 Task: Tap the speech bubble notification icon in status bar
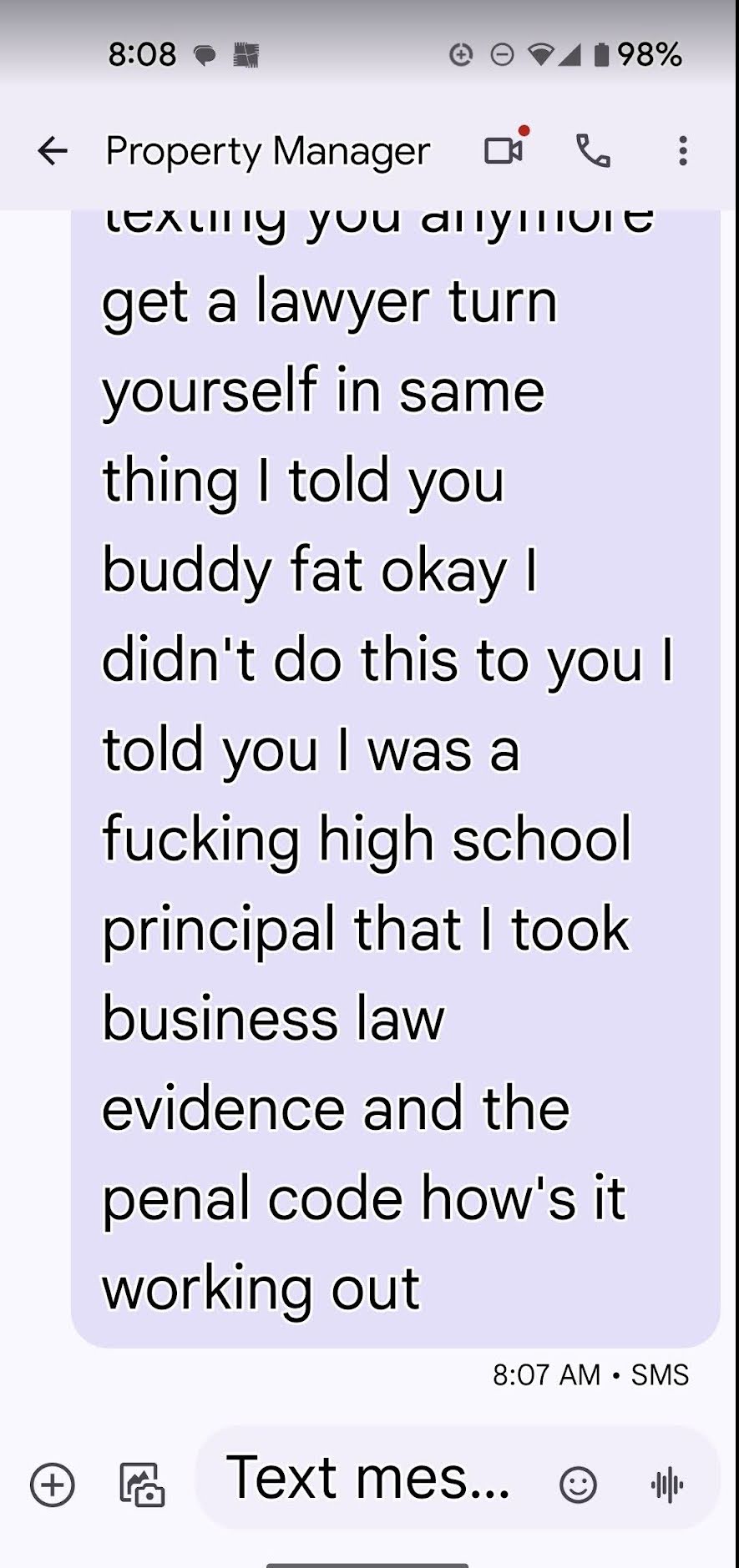[203, 53]
